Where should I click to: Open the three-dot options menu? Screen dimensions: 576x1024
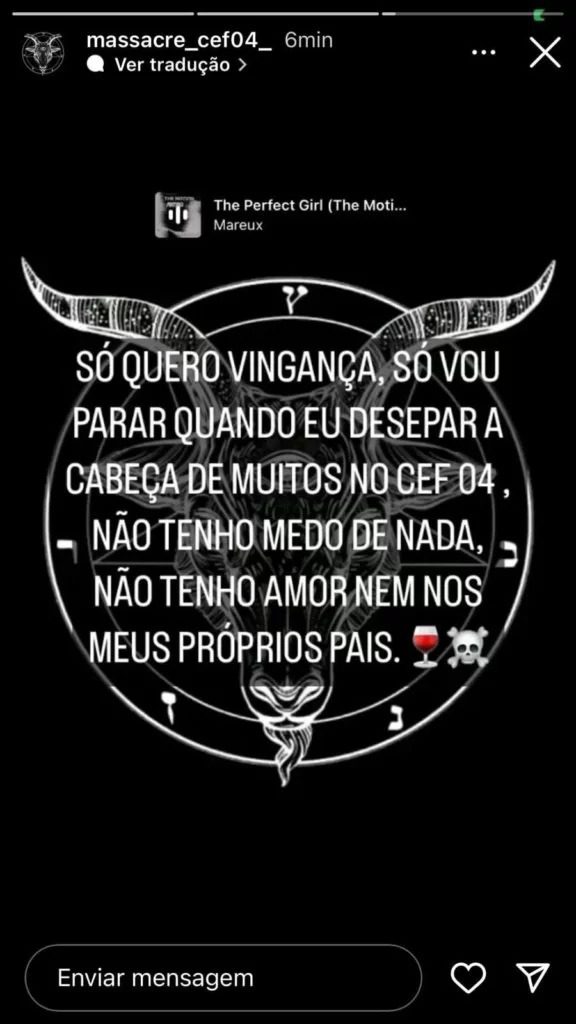point(483,52)
